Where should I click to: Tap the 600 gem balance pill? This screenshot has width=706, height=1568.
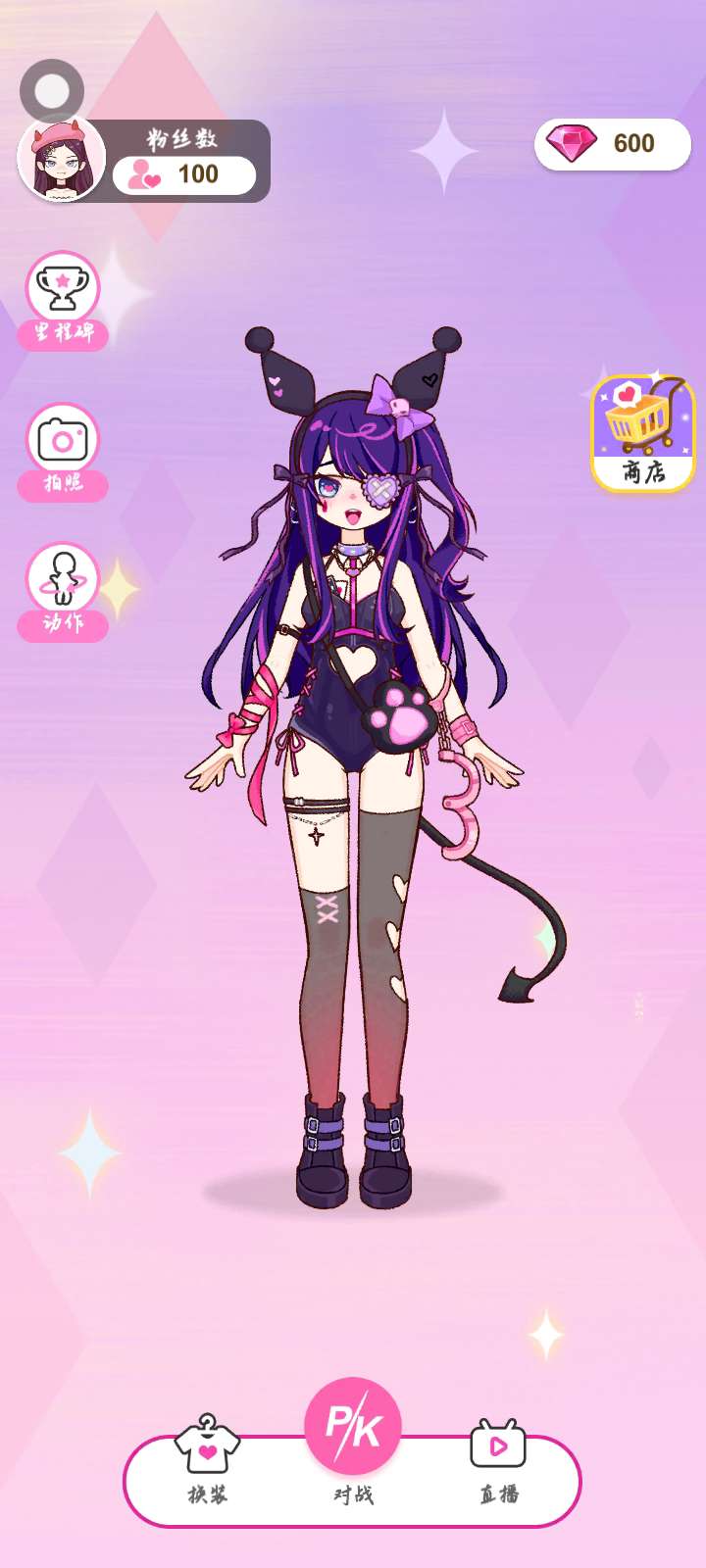pyautogui.click(x=613, y=144)
